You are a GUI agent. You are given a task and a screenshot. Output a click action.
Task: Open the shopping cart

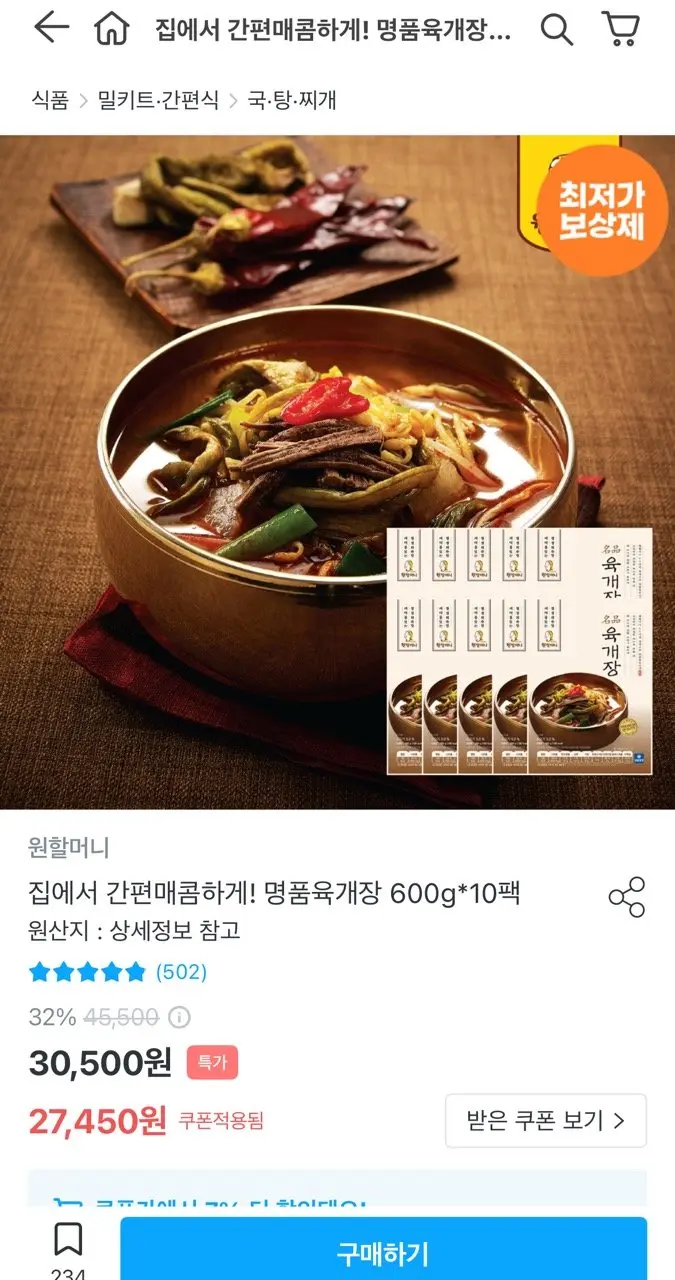622,29
